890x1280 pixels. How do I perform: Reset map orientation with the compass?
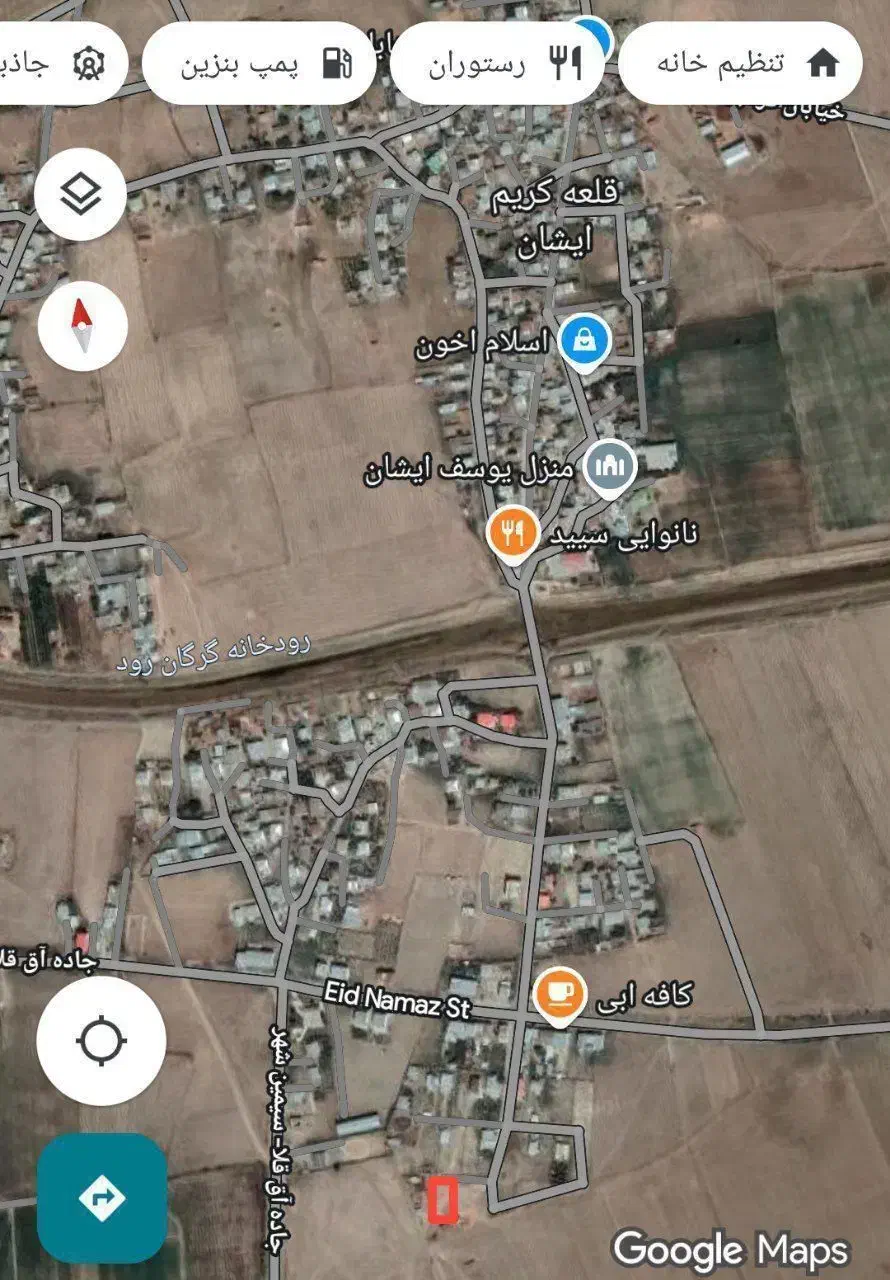(82, 325)
